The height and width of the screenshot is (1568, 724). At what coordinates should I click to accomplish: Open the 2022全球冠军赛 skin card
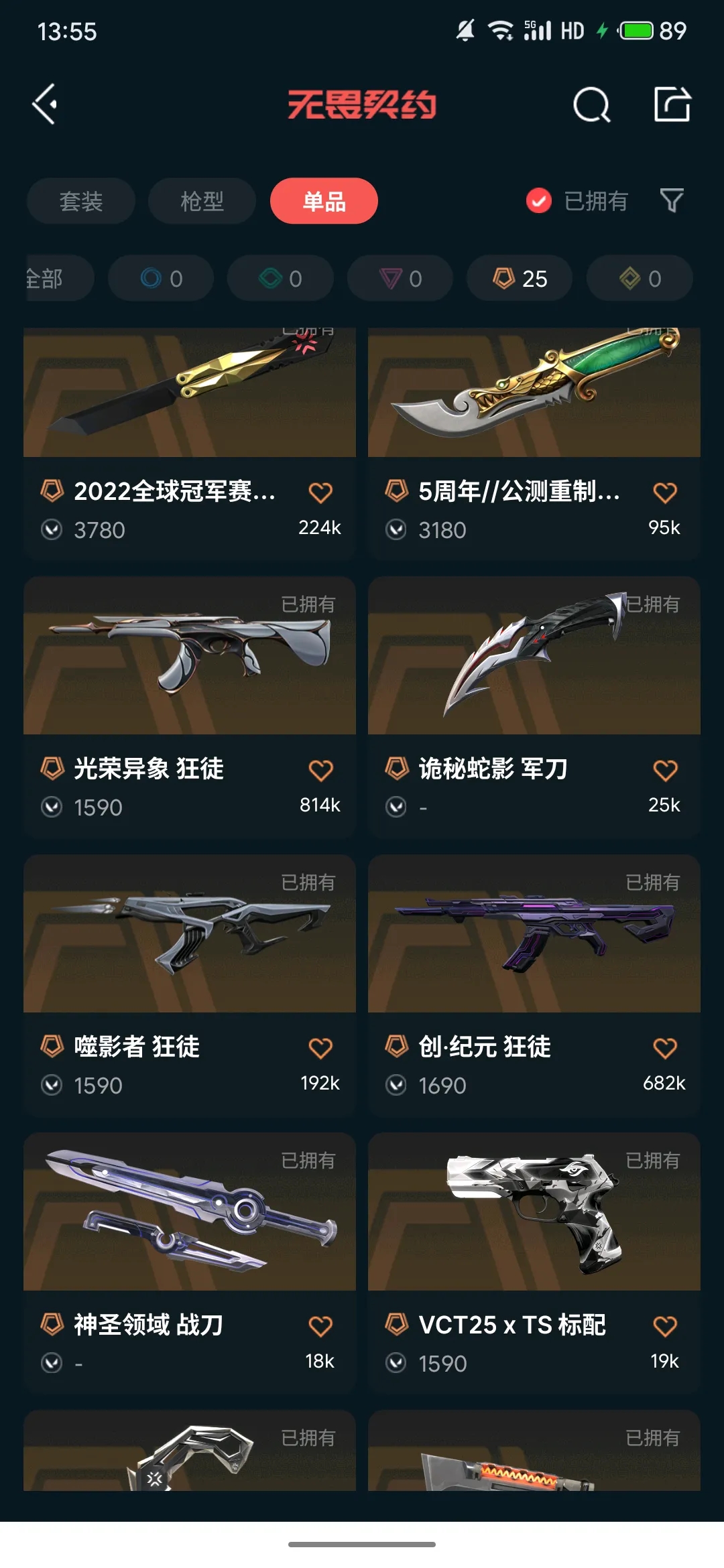click(x=190, y=444)
